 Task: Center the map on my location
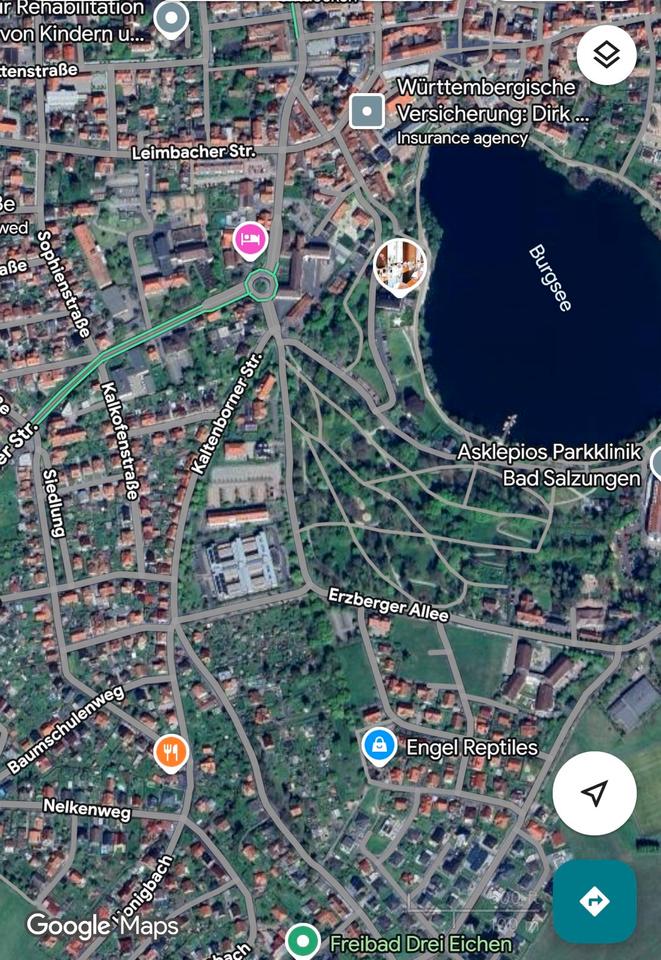click(x=594, y=793)
